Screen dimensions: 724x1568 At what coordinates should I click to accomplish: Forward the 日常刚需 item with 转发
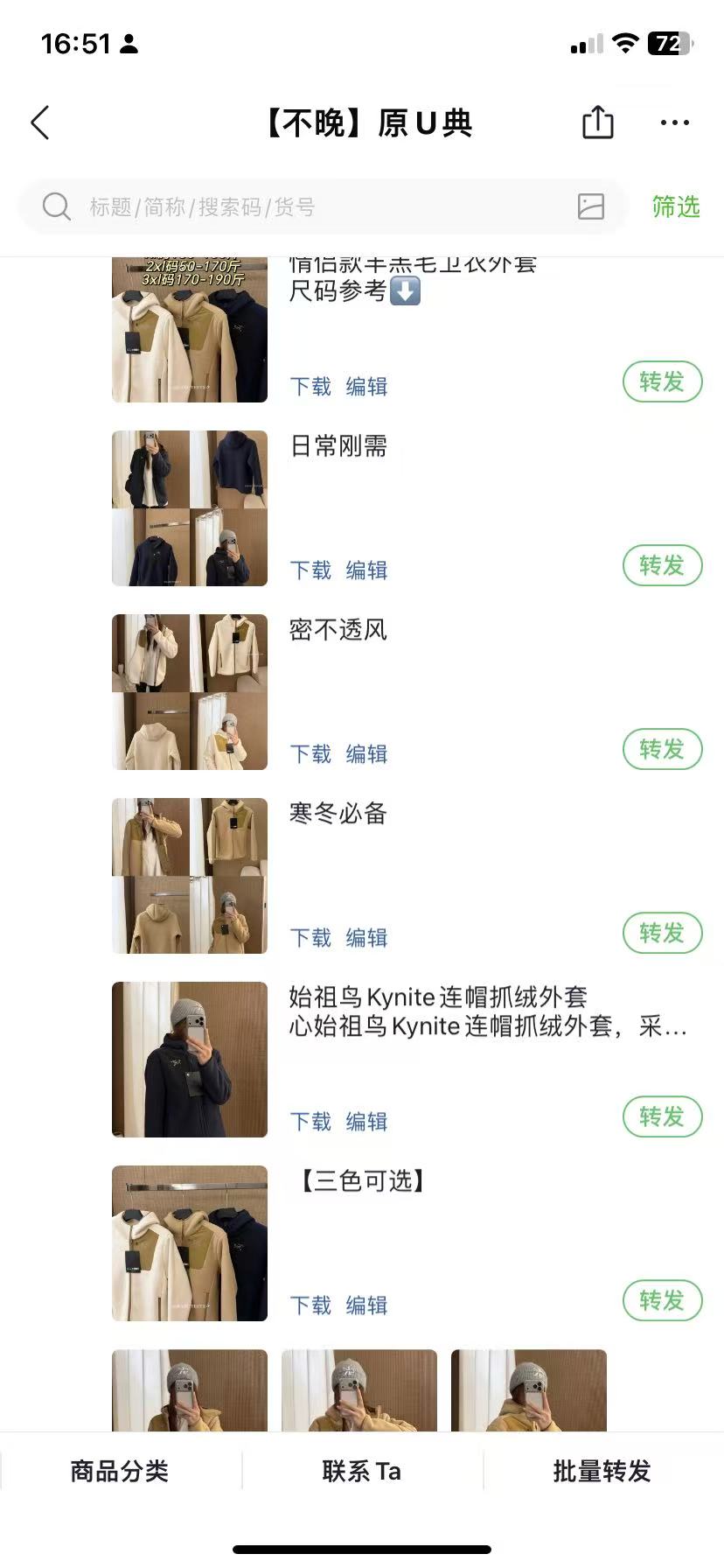point(662,565)
